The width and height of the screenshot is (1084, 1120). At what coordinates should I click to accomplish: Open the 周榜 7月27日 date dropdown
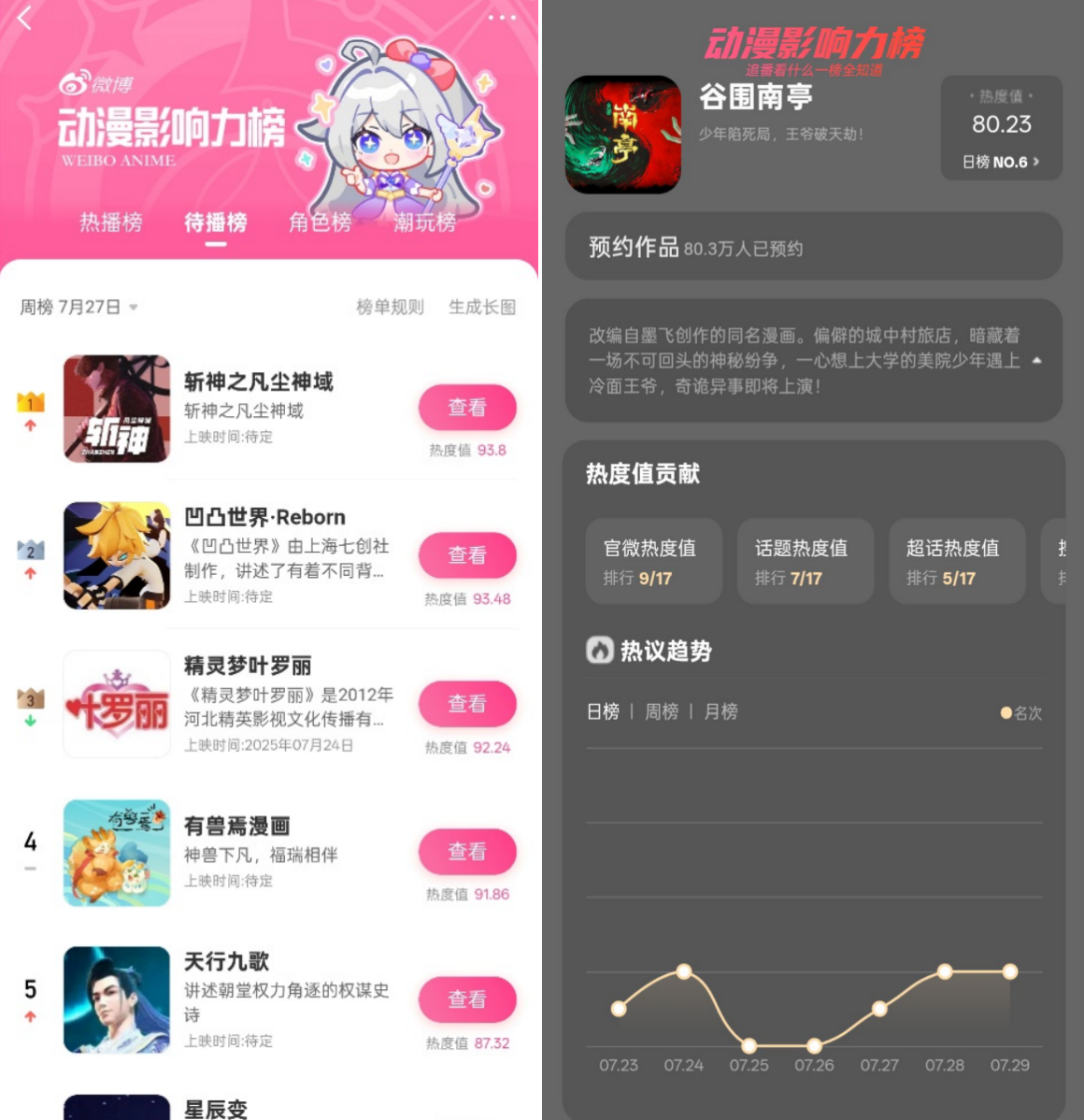79,308
